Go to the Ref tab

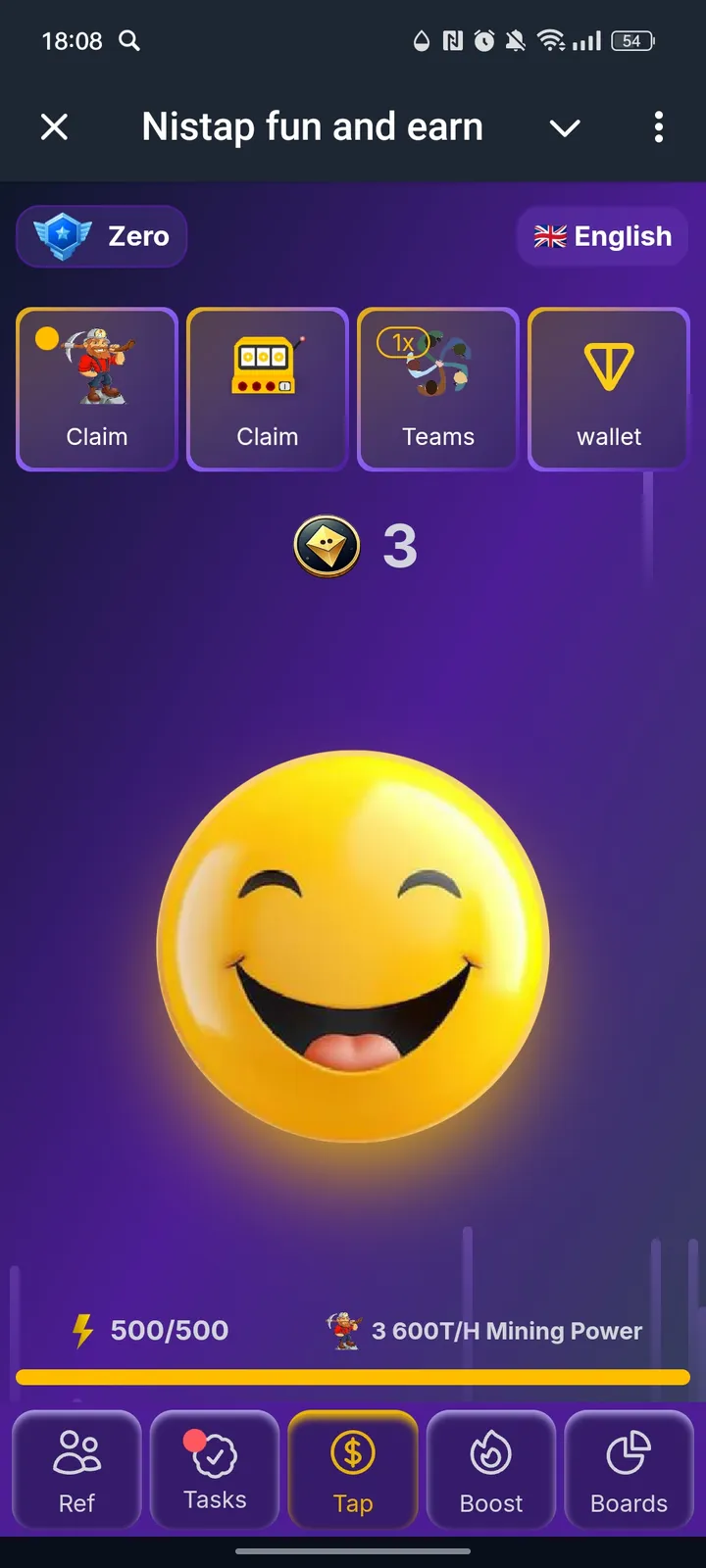[x=76, y=1470]
